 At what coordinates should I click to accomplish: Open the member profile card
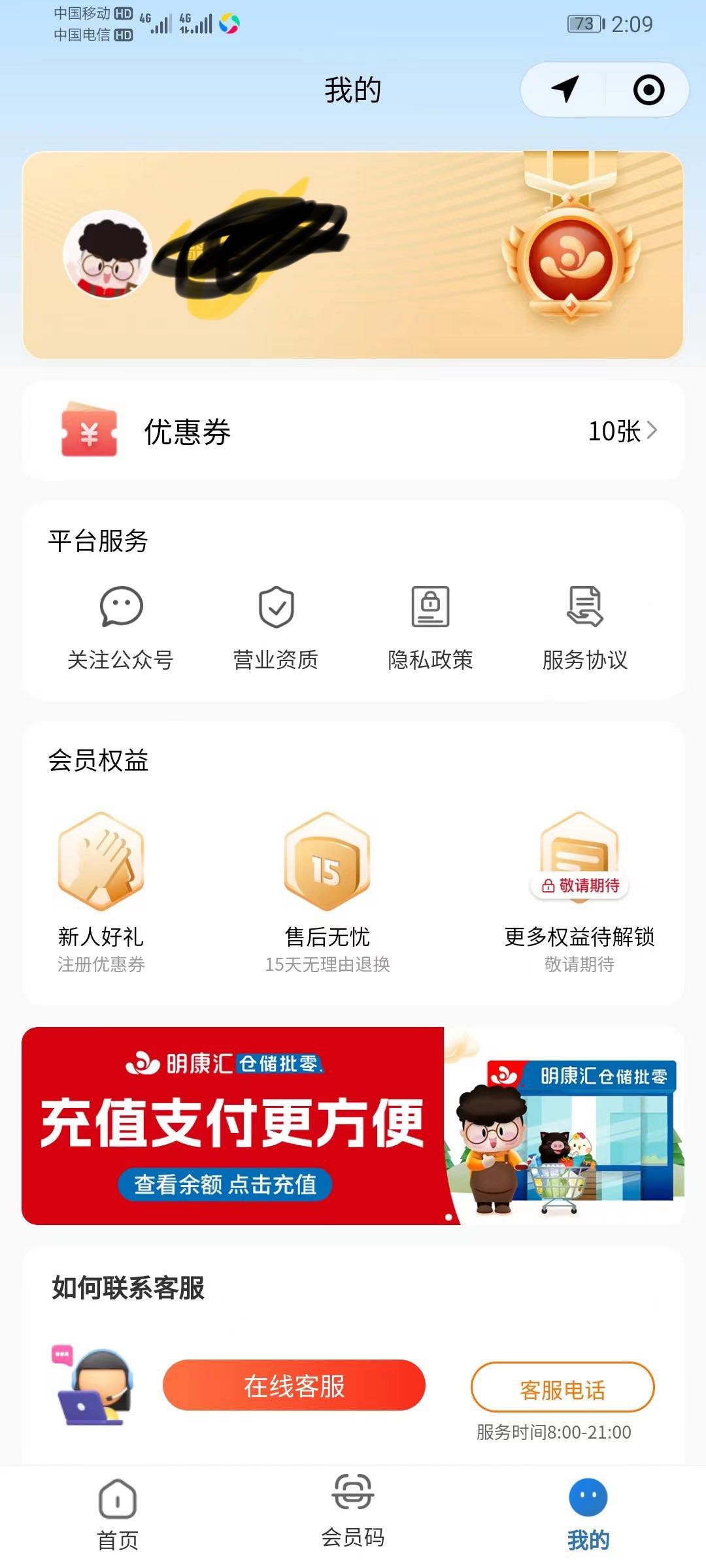(353, 255)
